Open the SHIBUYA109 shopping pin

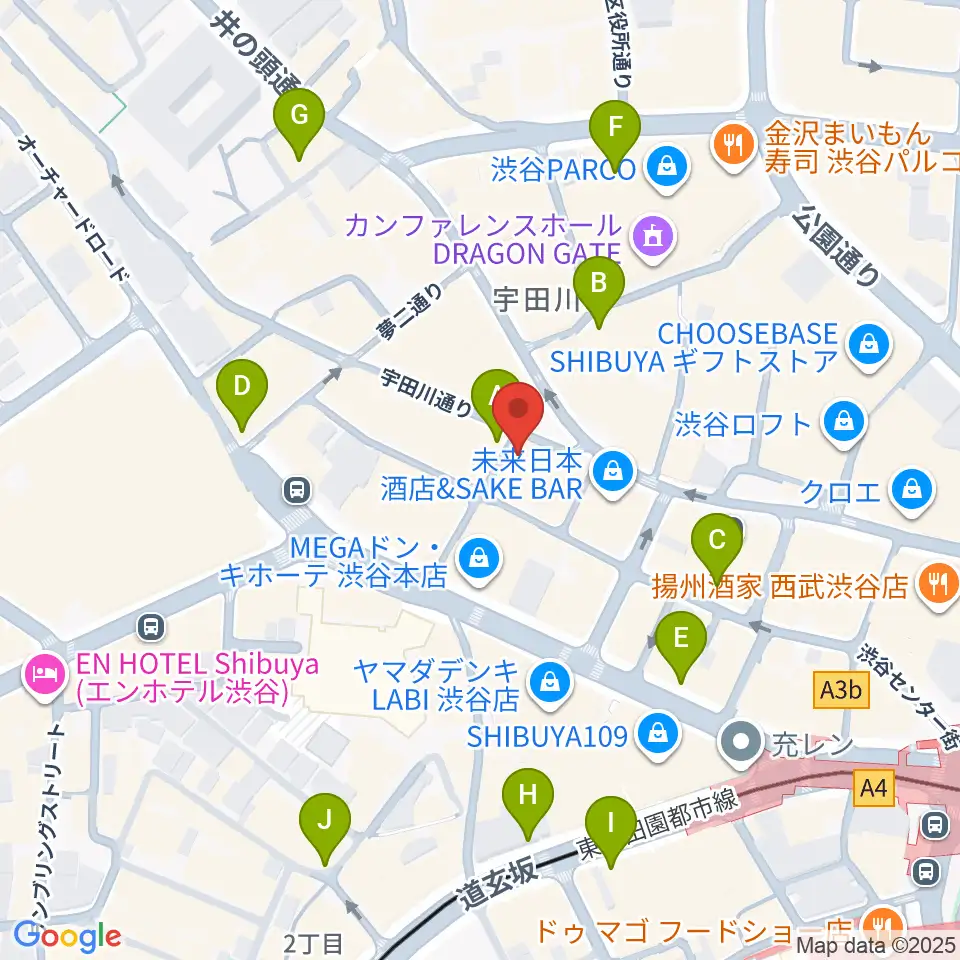click(x=658, y=735)
